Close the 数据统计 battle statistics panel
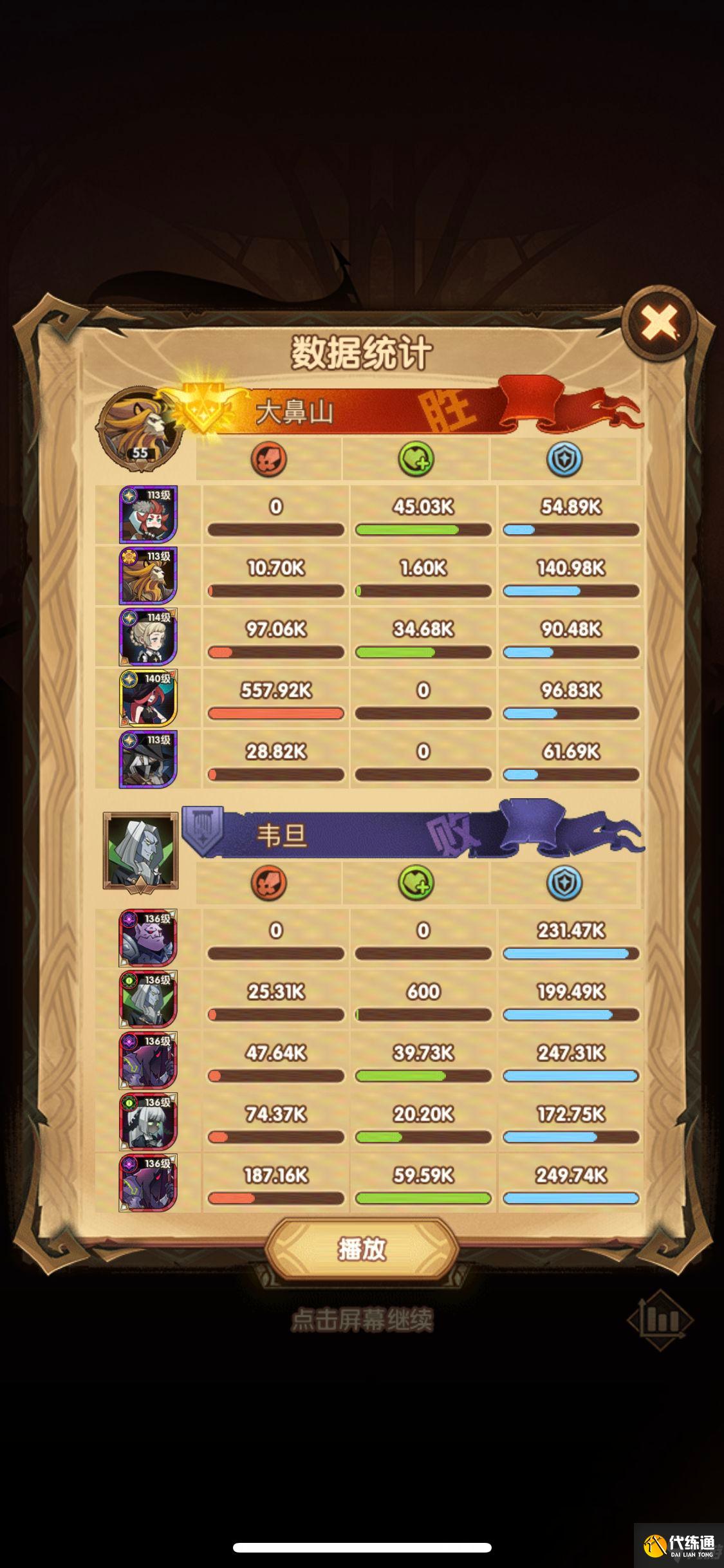 click(x=660, y=322)
